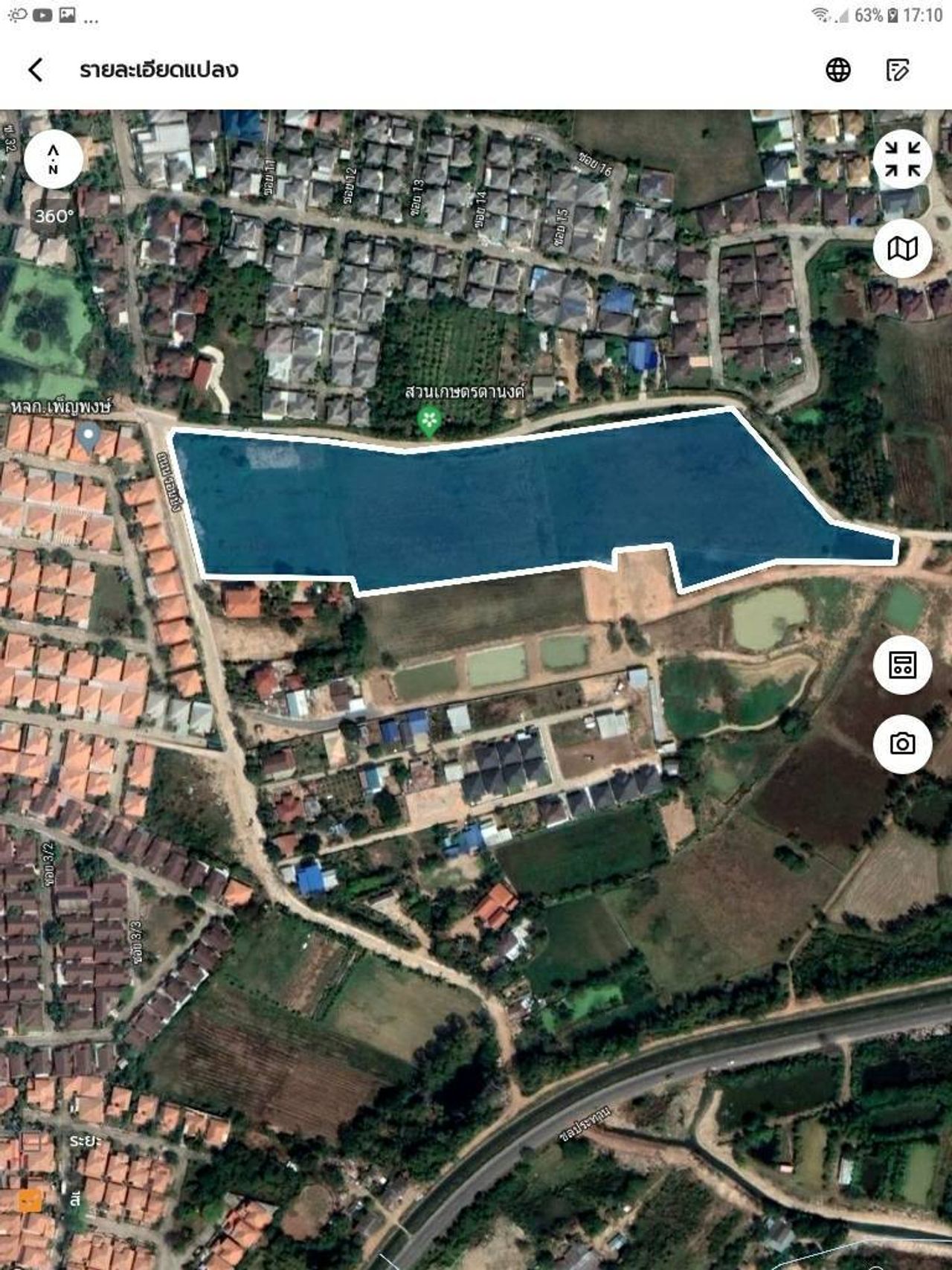
Task: Open the globe language icon
Action: coord(838,70)
